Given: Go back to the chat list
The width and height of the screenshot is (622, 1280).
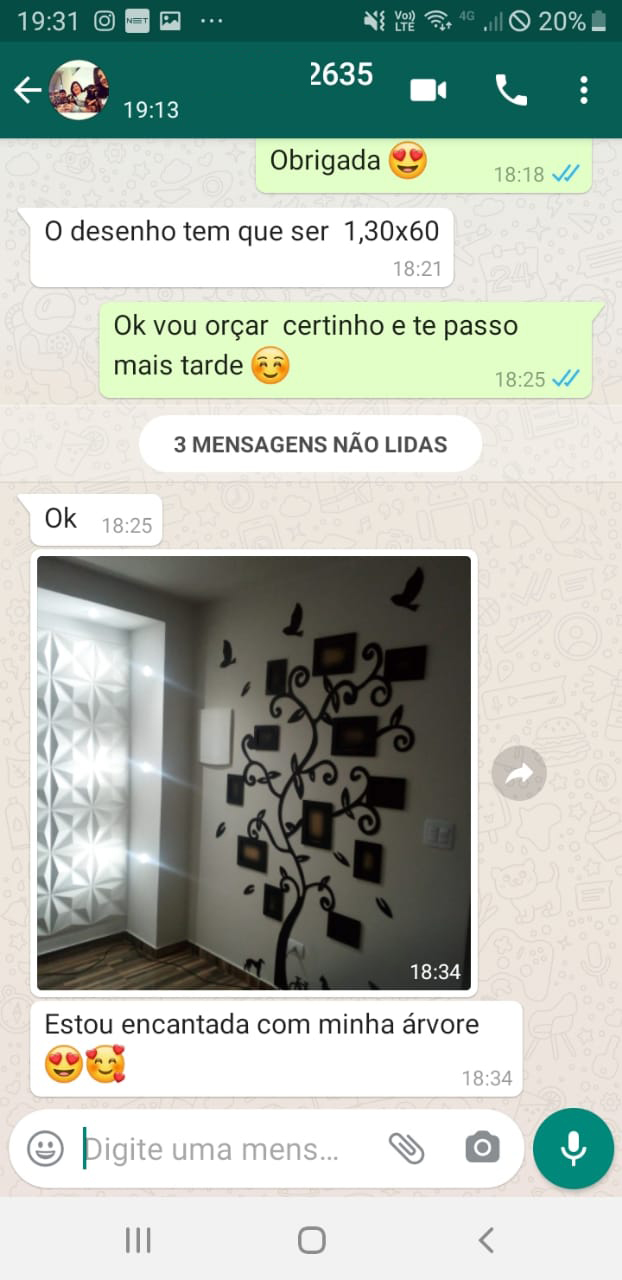Looking at the screenshot, I should [27, 90].
